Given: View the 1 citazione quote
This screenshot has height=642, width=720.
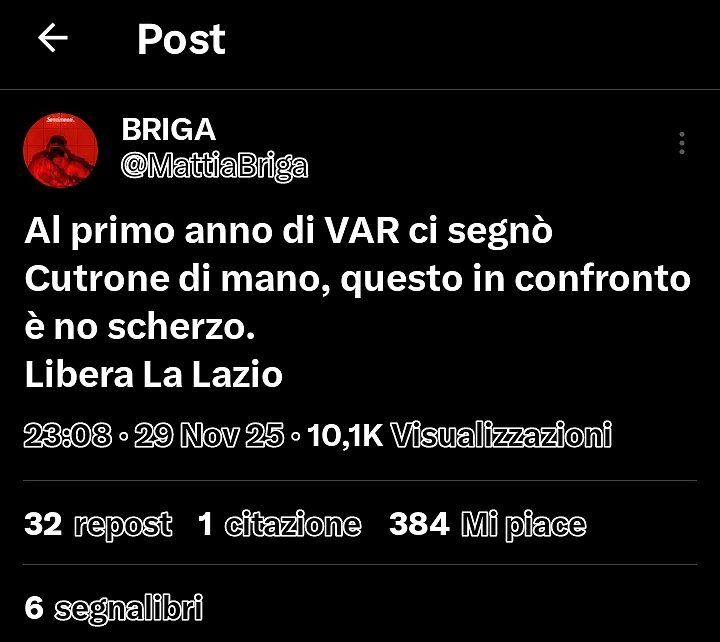Looking at the screenshot, I should pos(279,524).
